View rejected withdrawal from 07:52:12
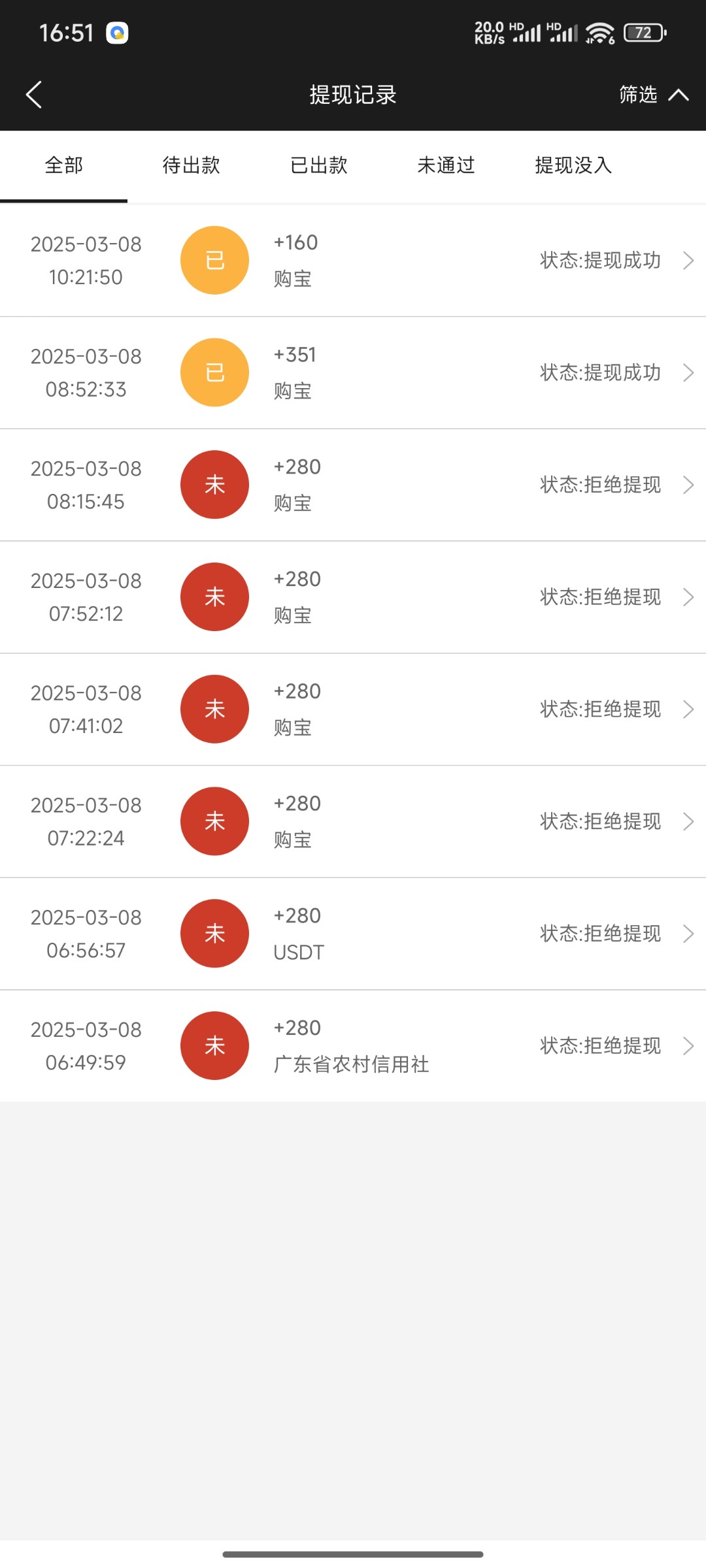706x1568 pixels. (x=353, y=597)
